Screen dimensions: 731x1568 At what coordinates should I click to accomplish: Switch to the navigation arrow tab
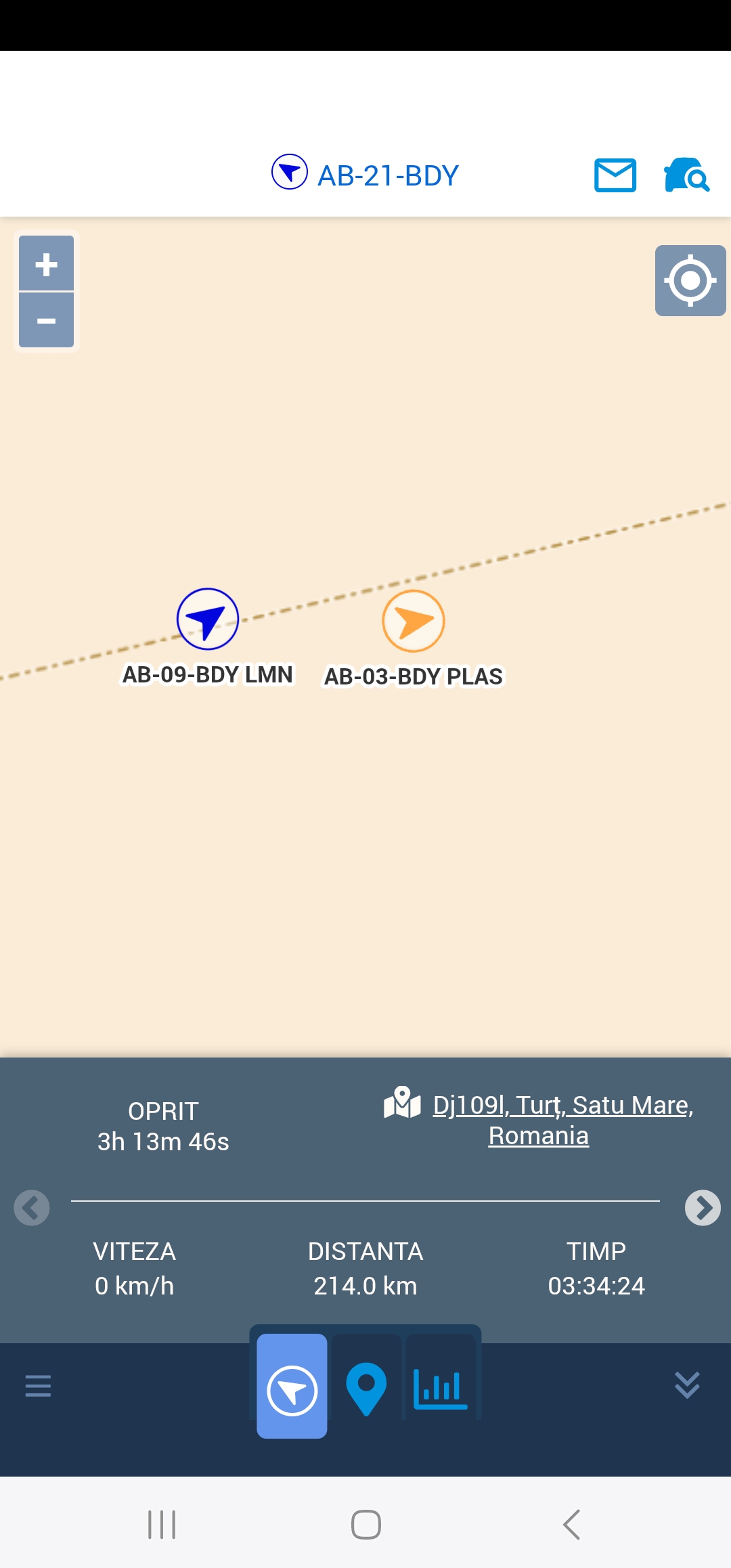[x=292, y=1386]
